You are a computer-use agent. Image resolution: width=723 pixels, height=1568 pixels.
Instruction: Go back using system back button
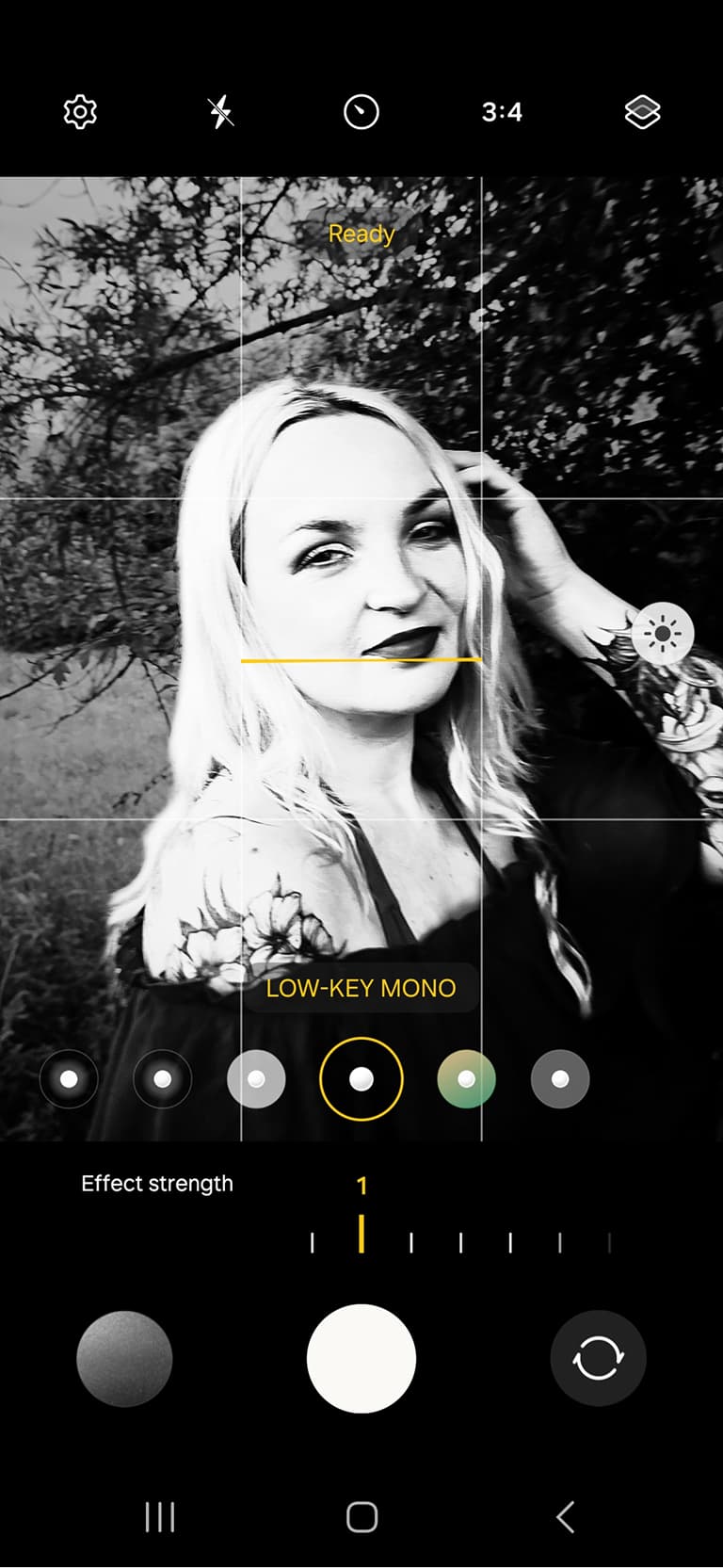point(565,1517)
